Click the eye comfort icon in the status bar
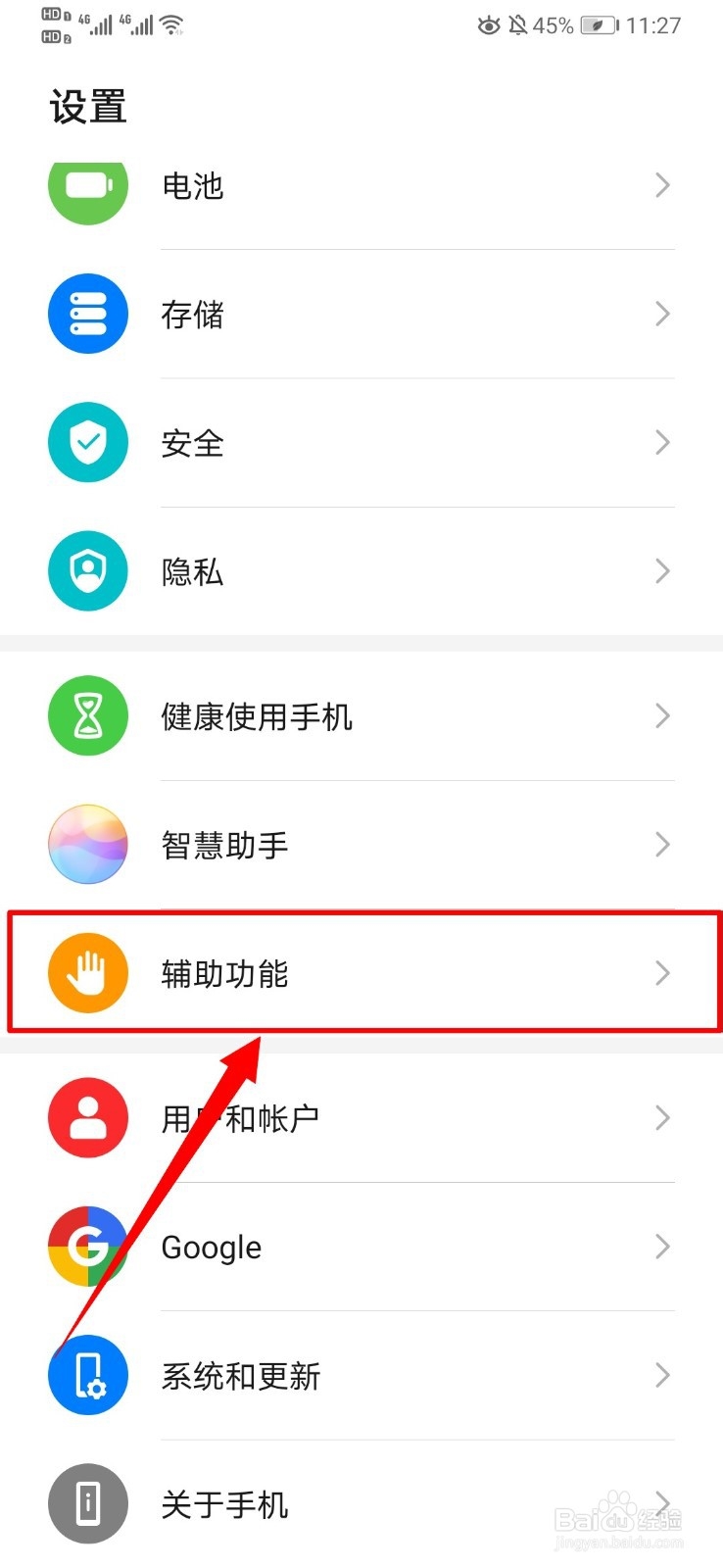 coord(488,25)
